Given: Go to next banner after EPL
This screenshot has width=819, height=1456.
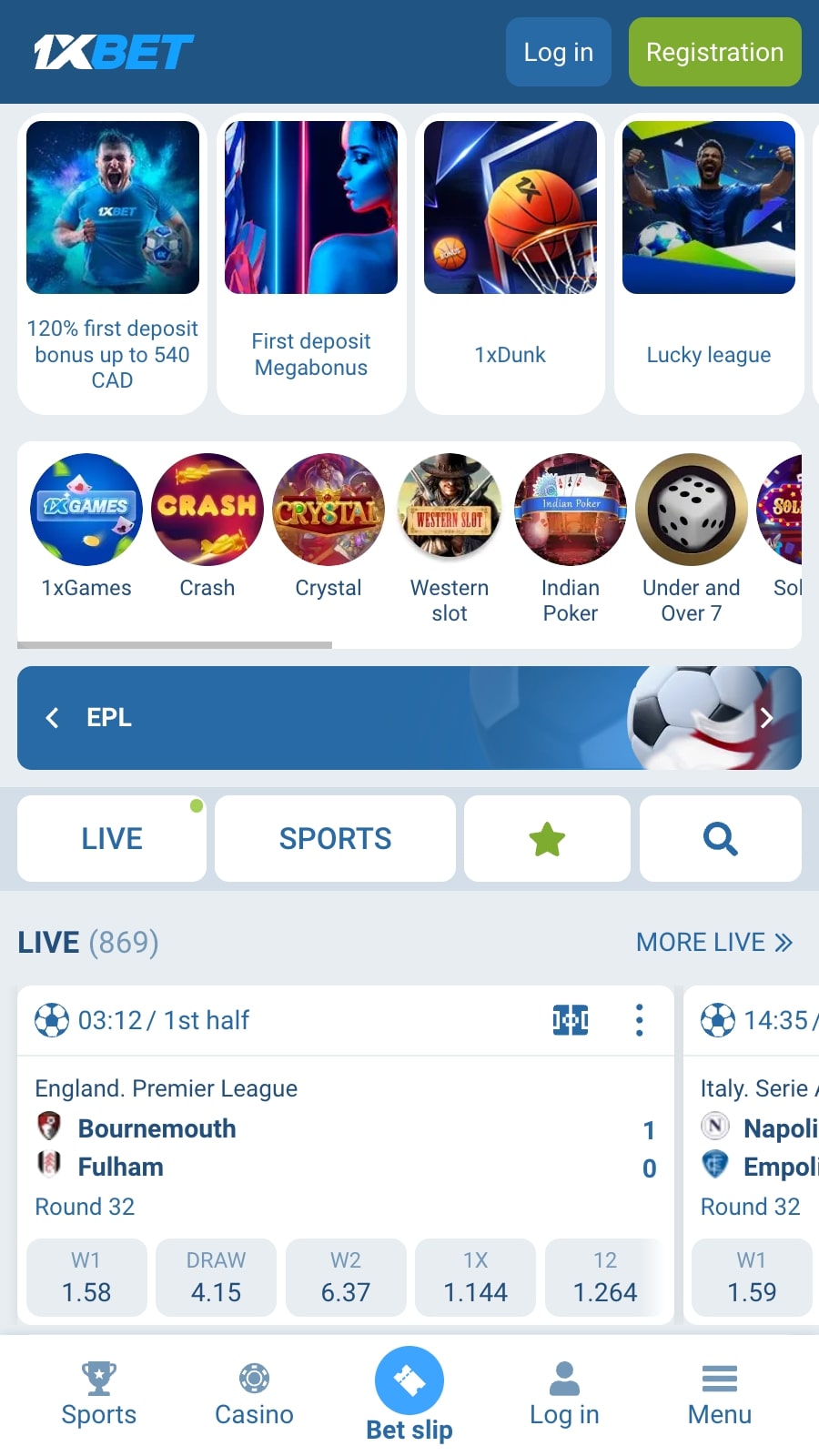Looking at the screenshot, I should [x=766, y=718].
